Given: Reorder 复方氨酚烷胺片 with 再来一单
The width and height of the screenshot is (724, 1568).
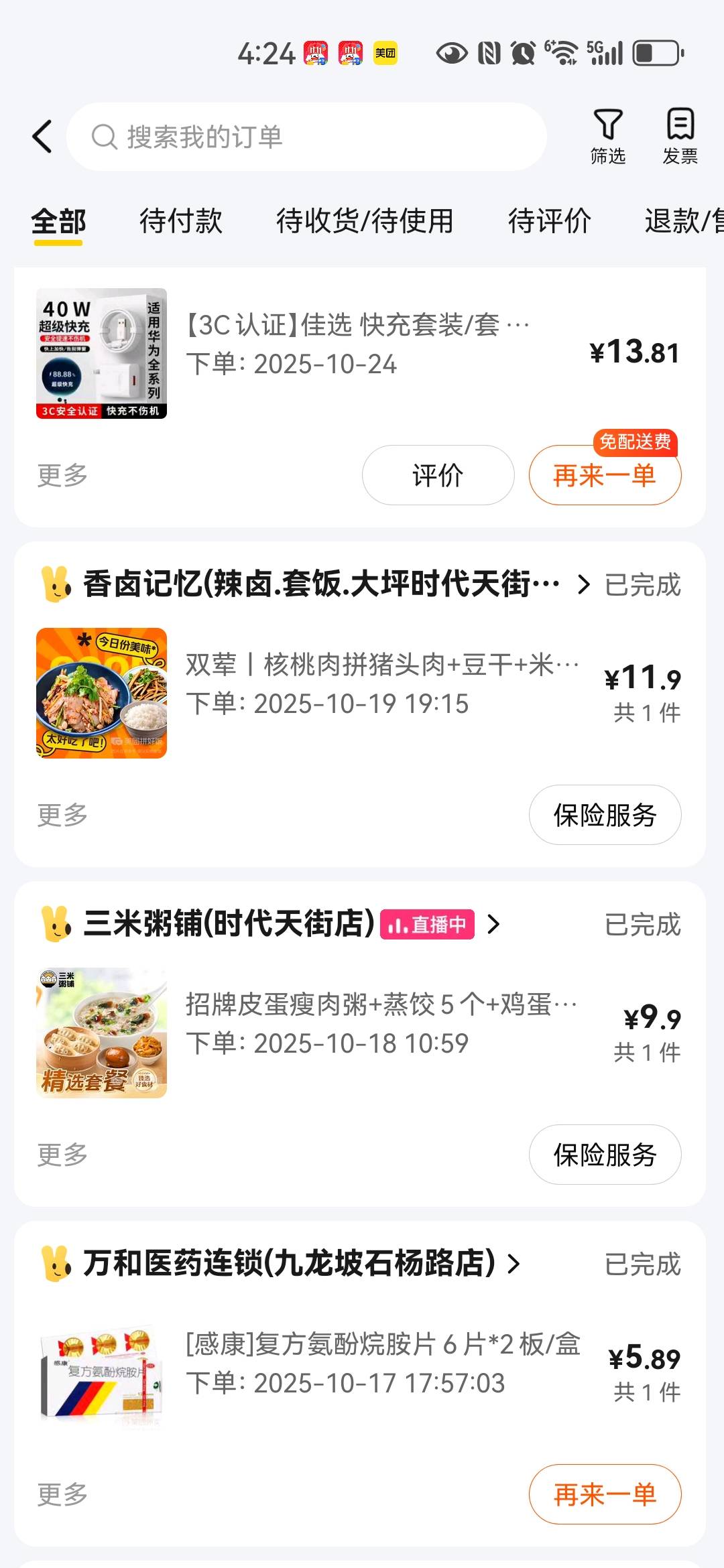Looking at the screenshot, I should click(x=605, y=1494).
